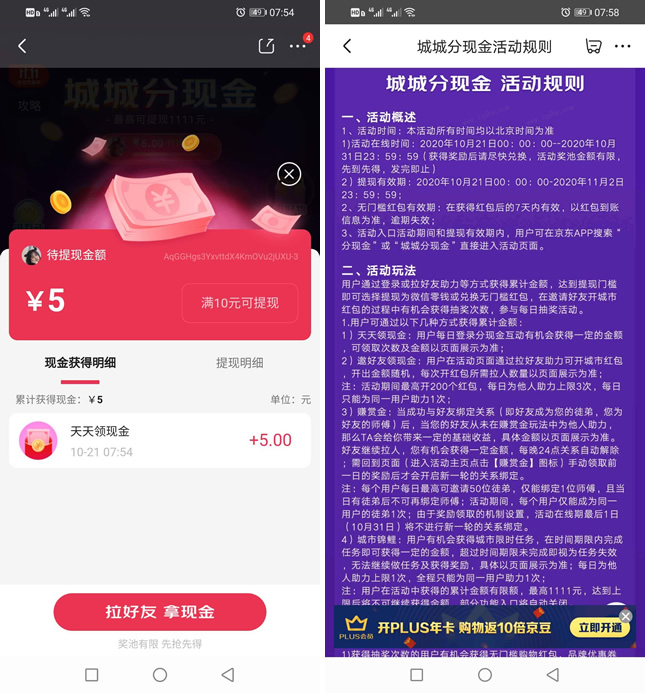The height and width of the screenshot is (693, 645).
Task: Go back from the cash reward page
Action: 22,46
